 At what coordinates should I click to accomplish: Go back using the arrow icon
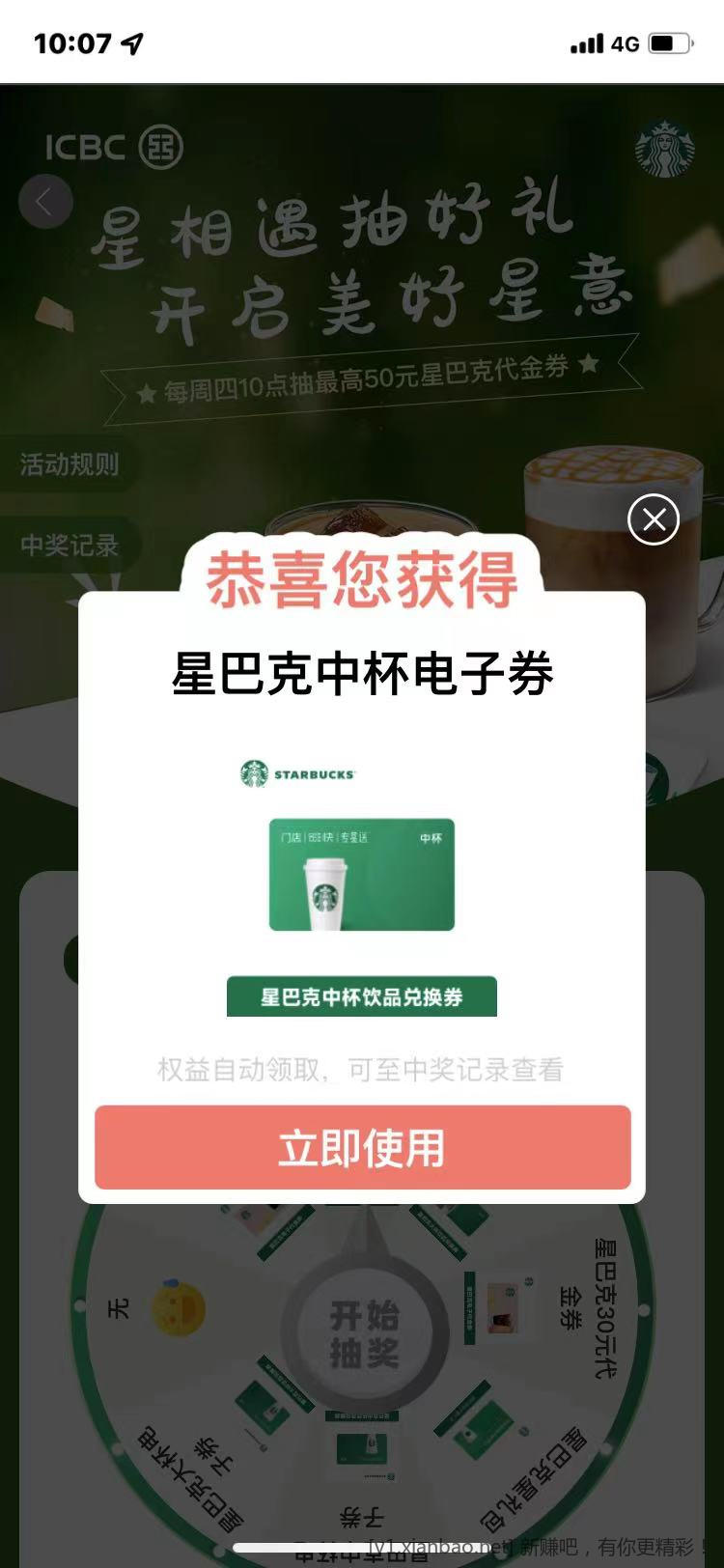click(44, 202)
